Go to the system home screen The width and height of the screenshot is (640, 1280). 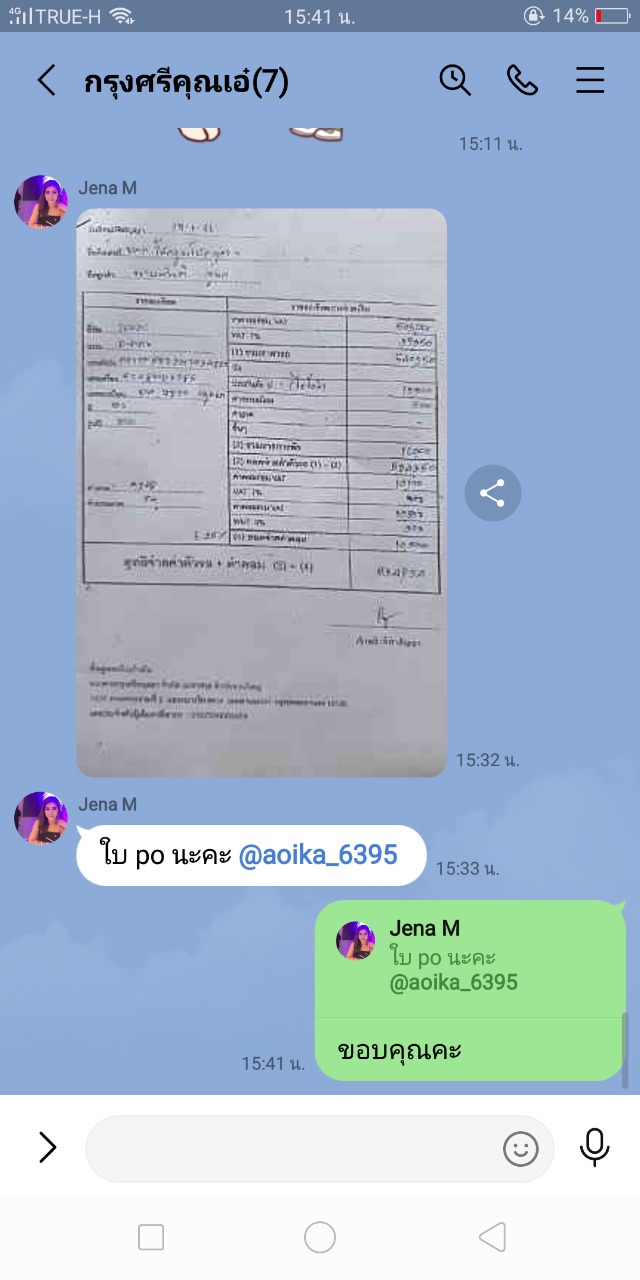tap(320, 1238)
